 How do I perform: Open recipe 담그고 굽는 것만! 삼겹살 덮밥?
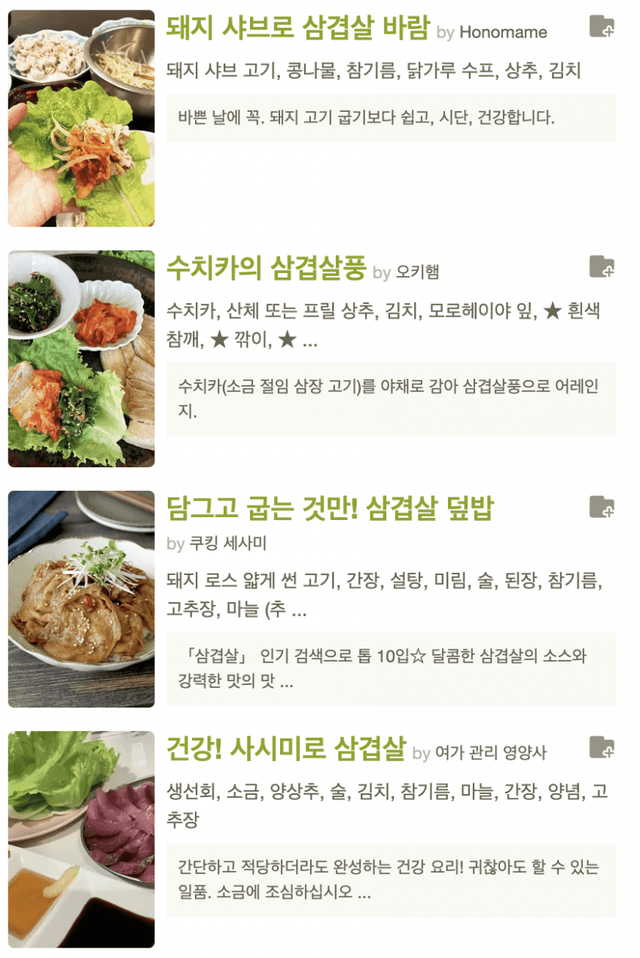point(330,508)
